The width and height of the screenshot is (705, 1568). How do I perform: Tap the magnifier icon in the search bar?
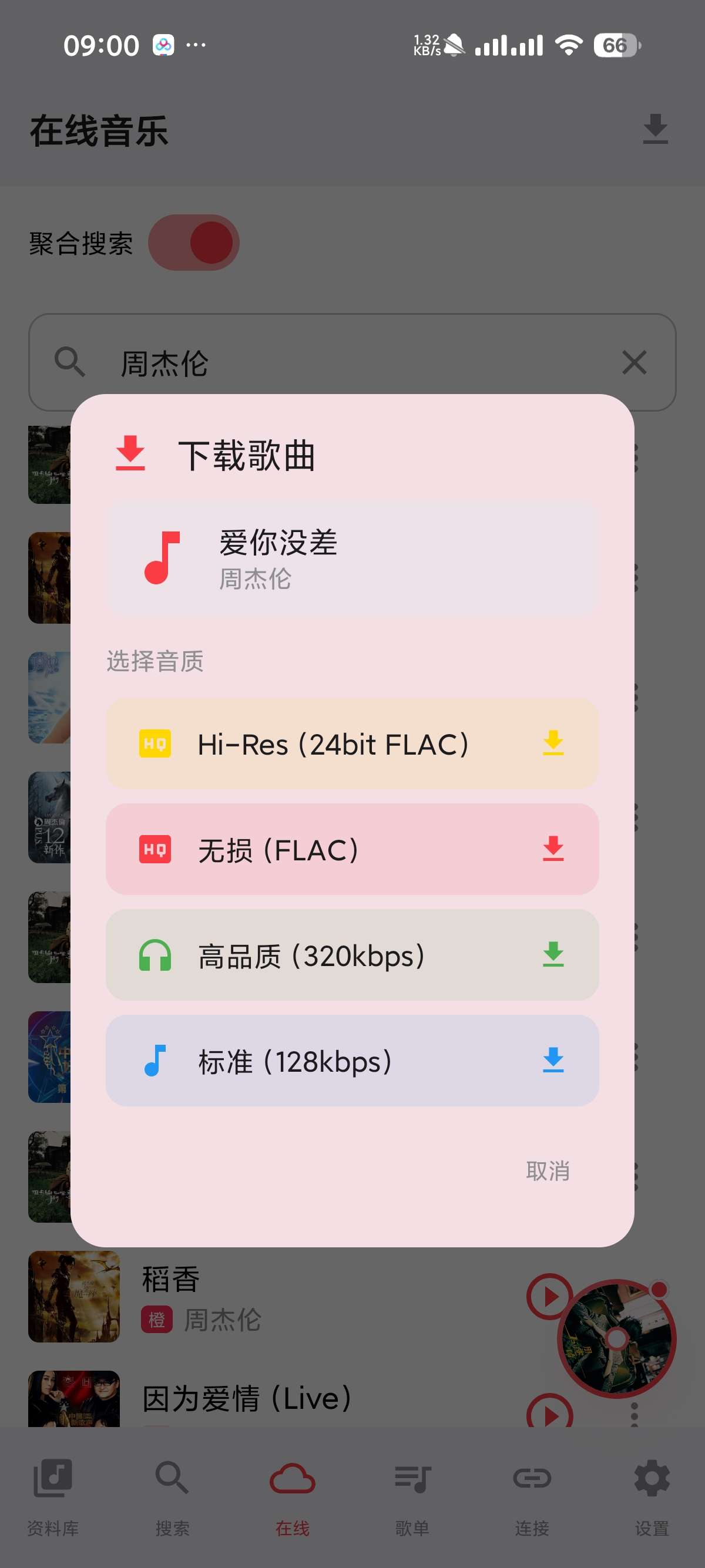click(70, 362)
